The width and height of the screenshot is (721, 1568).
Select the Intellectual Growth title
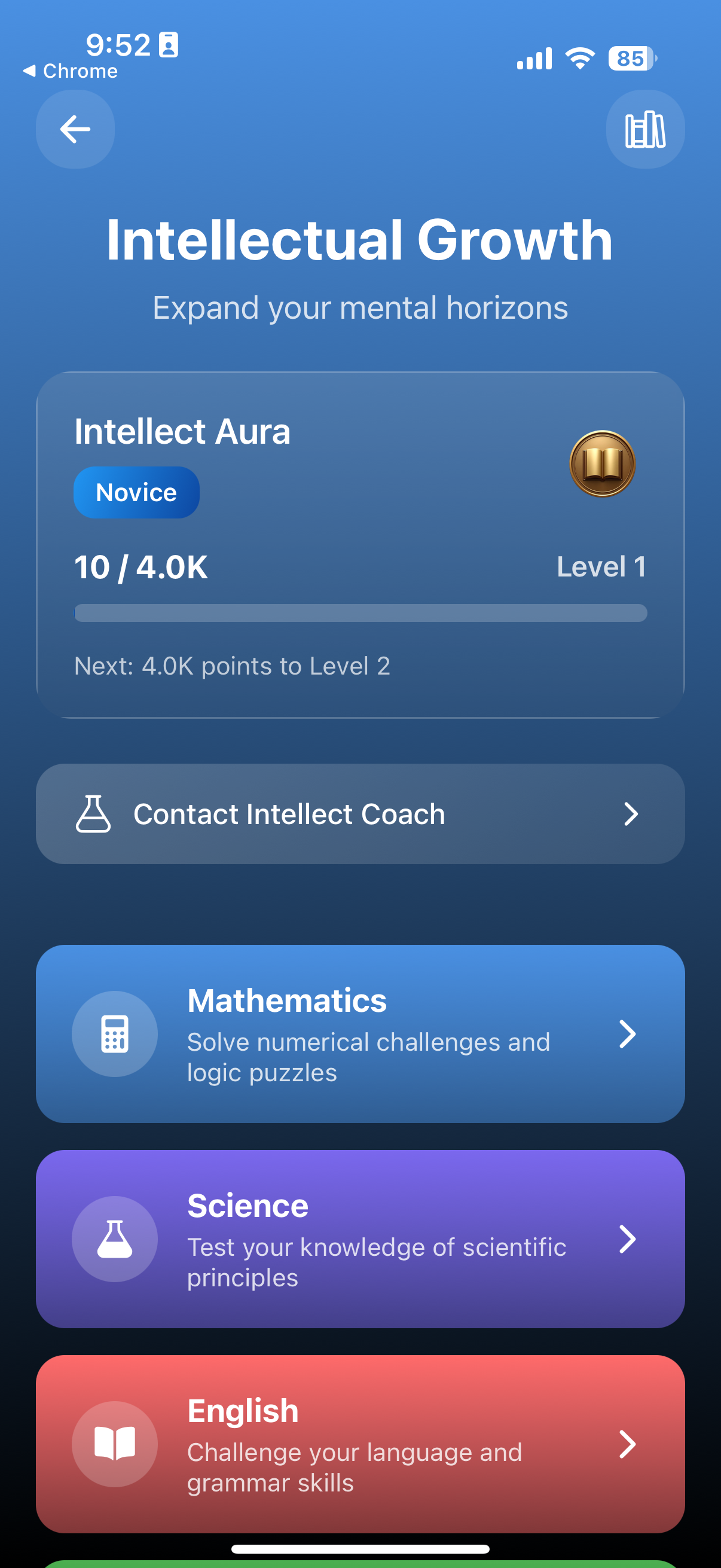[x=360, y=240]
